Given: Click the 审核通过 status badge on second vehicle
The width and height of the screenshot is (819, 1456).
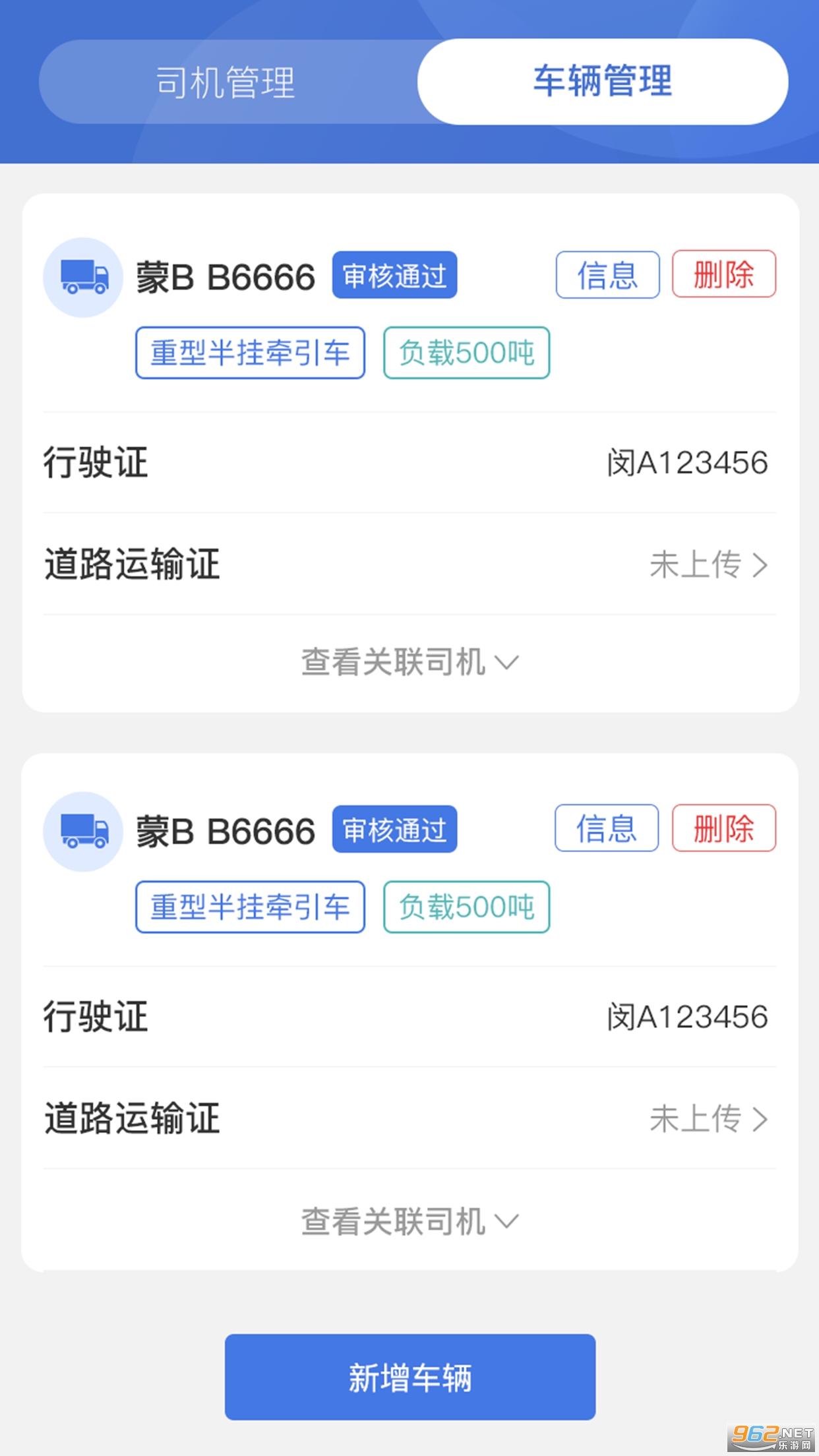Looking at the screenshot, I should click(394, 830).
